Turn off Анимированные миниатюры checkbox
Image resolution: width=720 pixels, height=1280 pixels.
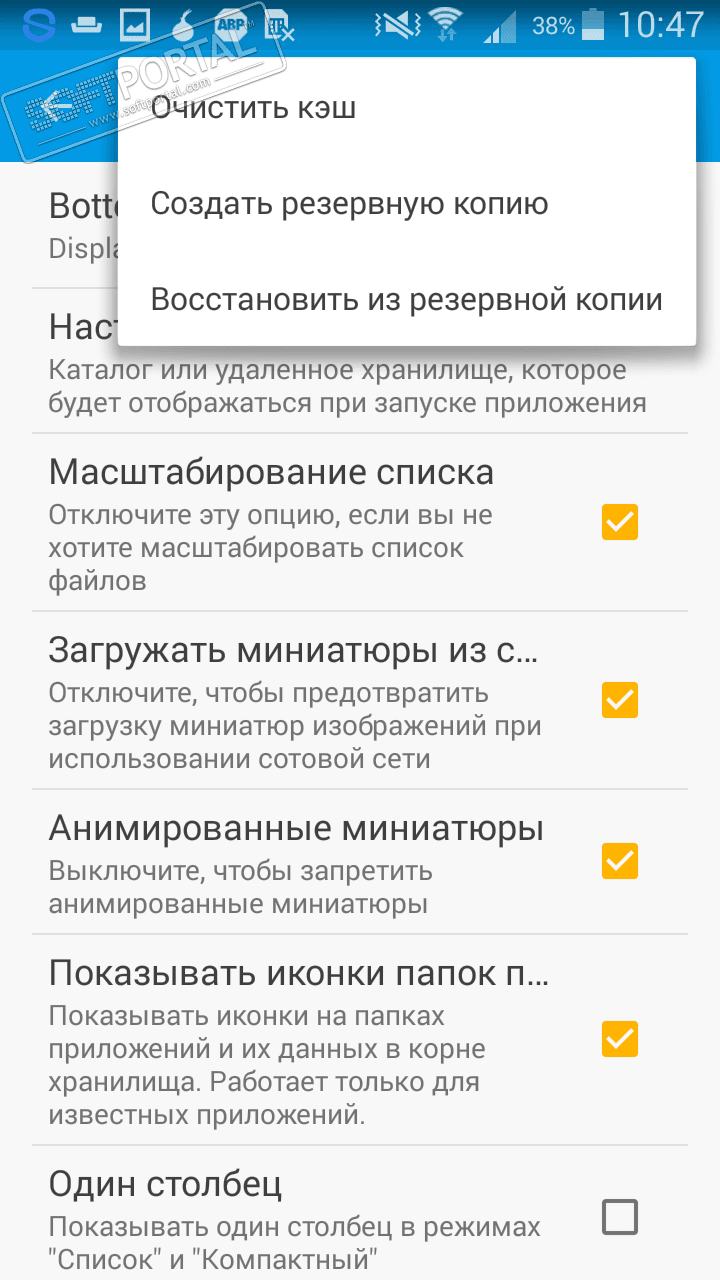coord(619,861)
